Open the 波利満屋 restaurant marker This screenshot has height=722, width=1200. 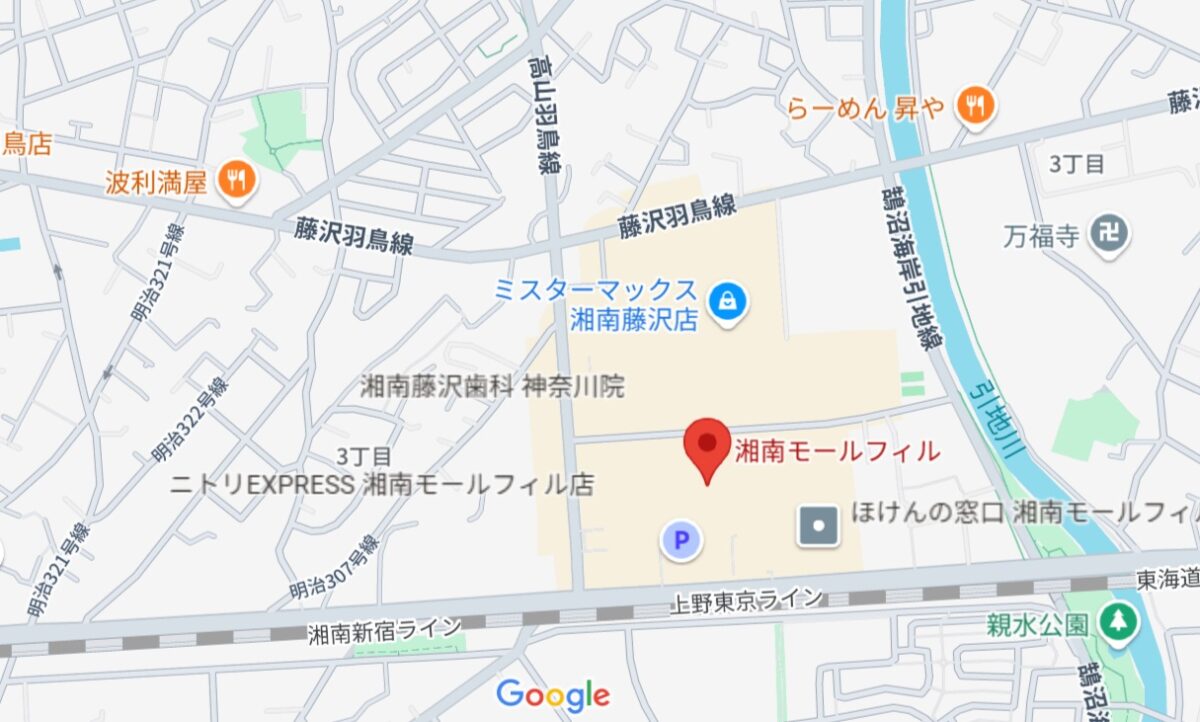click(237, 181)
